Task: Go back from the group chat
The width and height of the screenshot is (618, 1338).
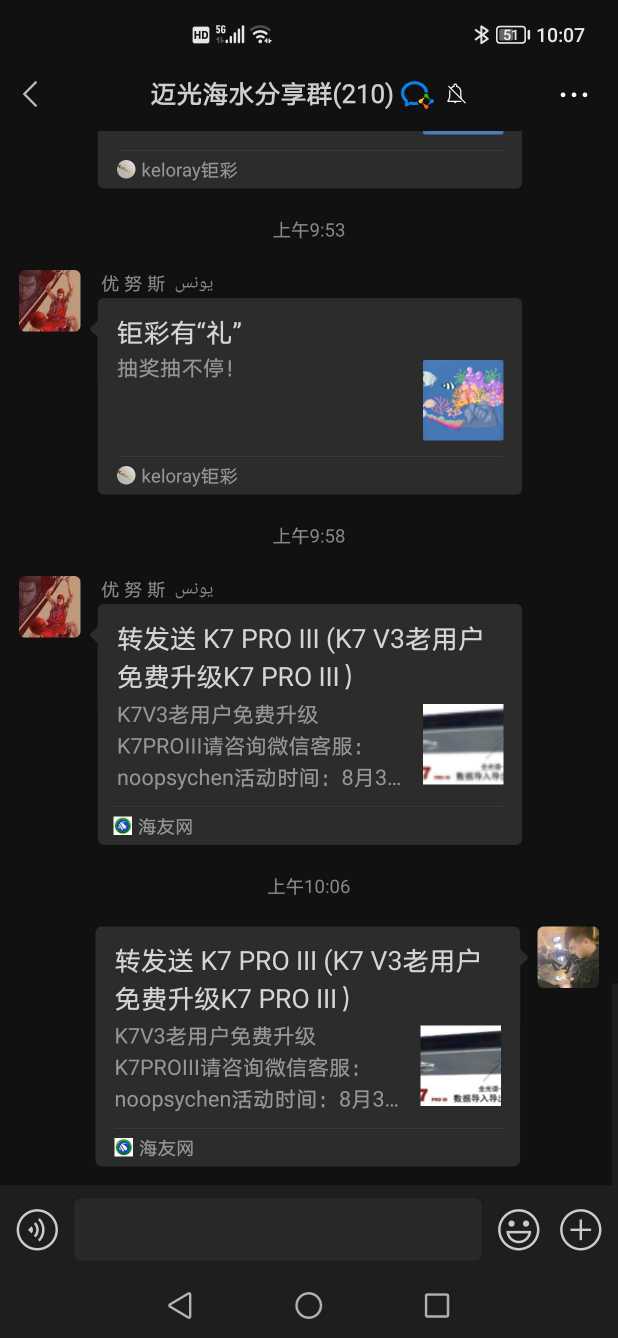Action: [x=30, y=95]
